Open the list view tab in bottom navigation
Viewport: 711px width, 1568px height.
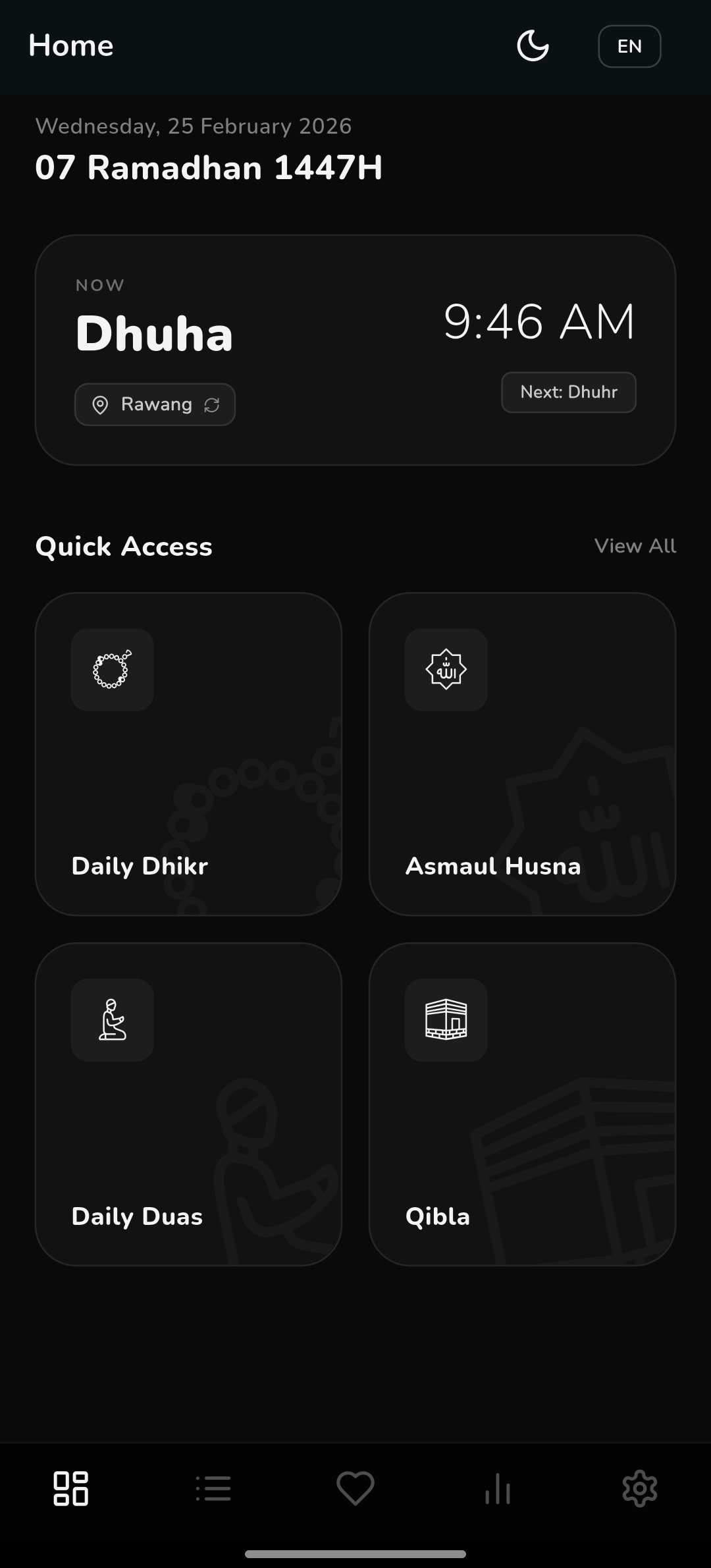(x=213, y=1488)
